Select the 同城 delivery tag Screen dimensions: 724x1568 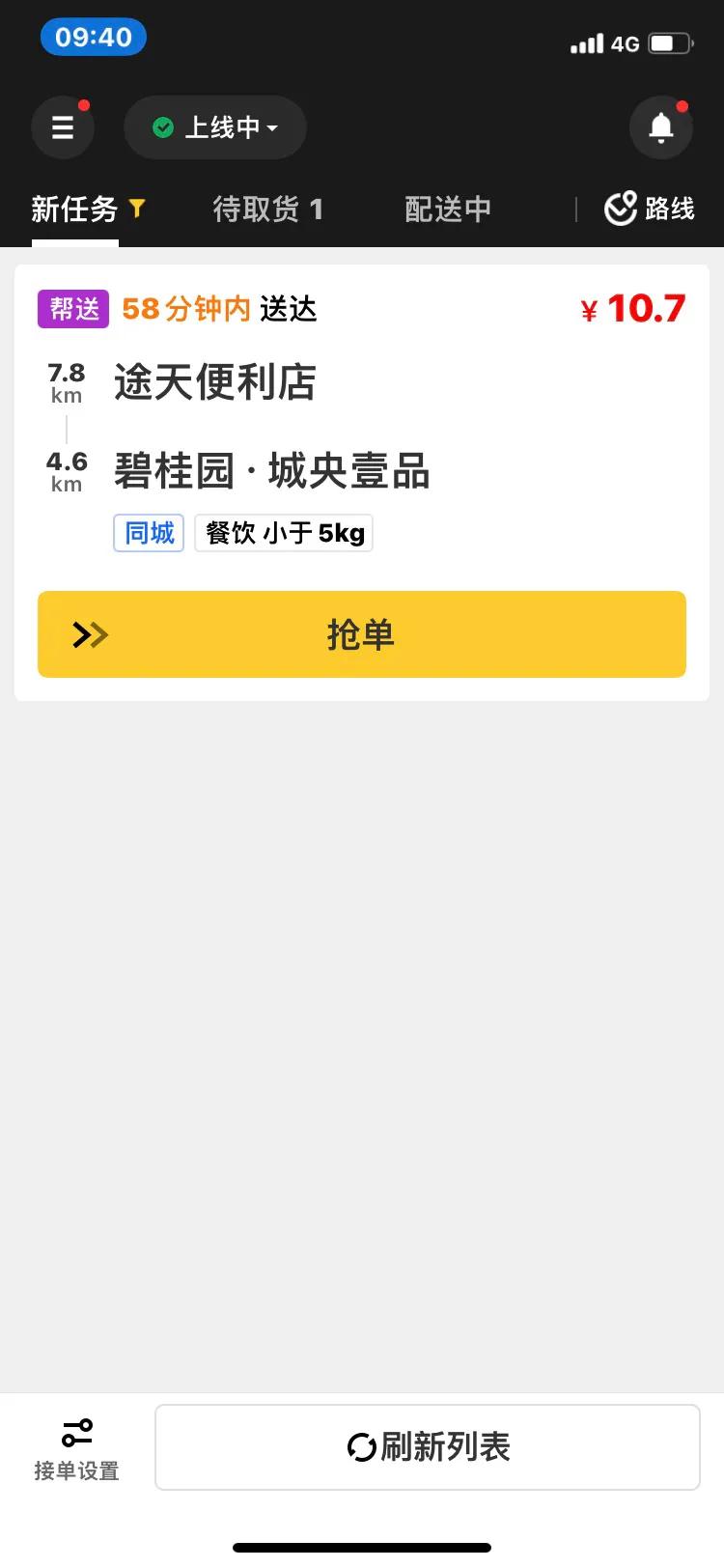point(148,532)
